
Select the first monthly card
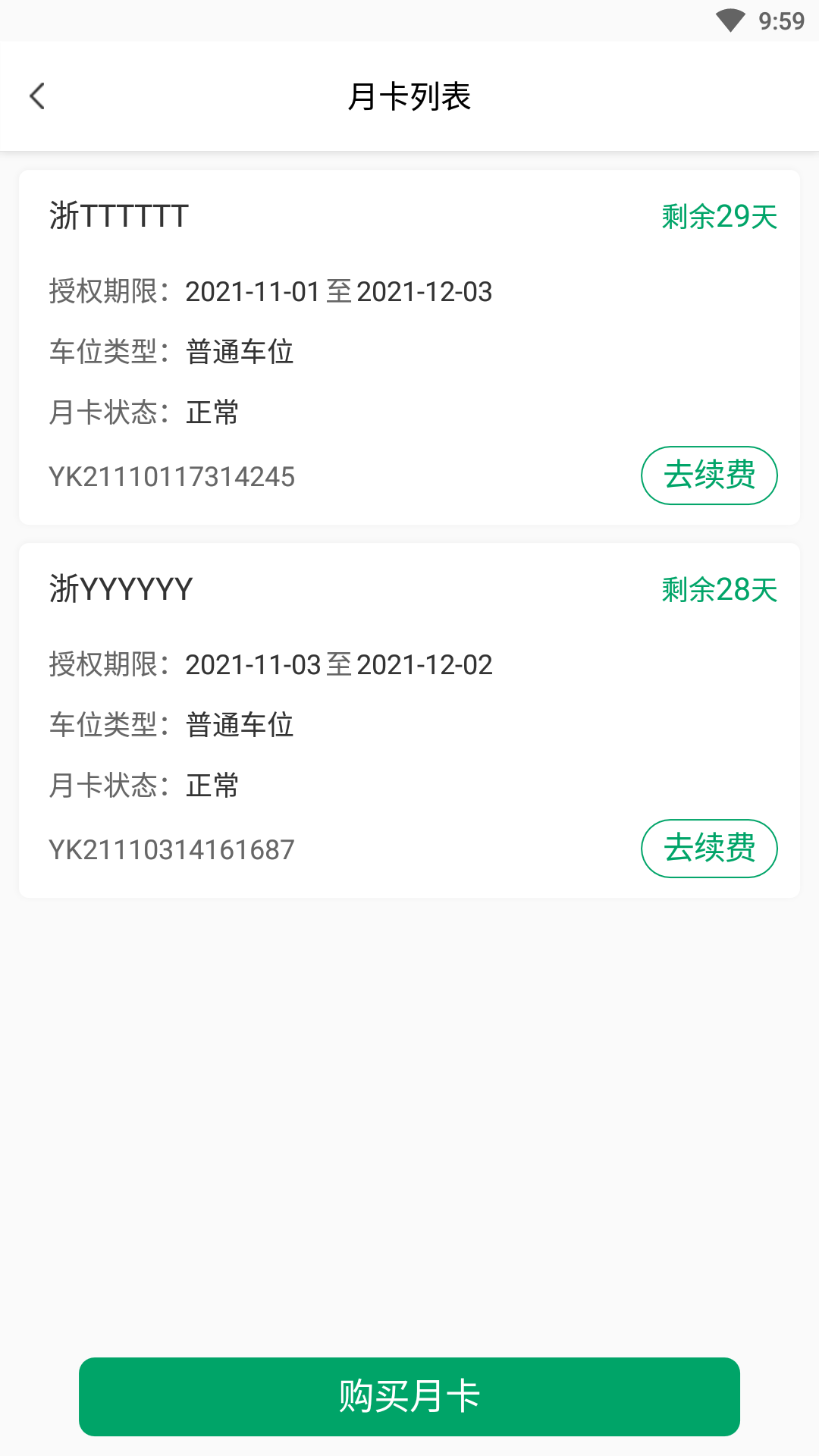tap(409, 345)
